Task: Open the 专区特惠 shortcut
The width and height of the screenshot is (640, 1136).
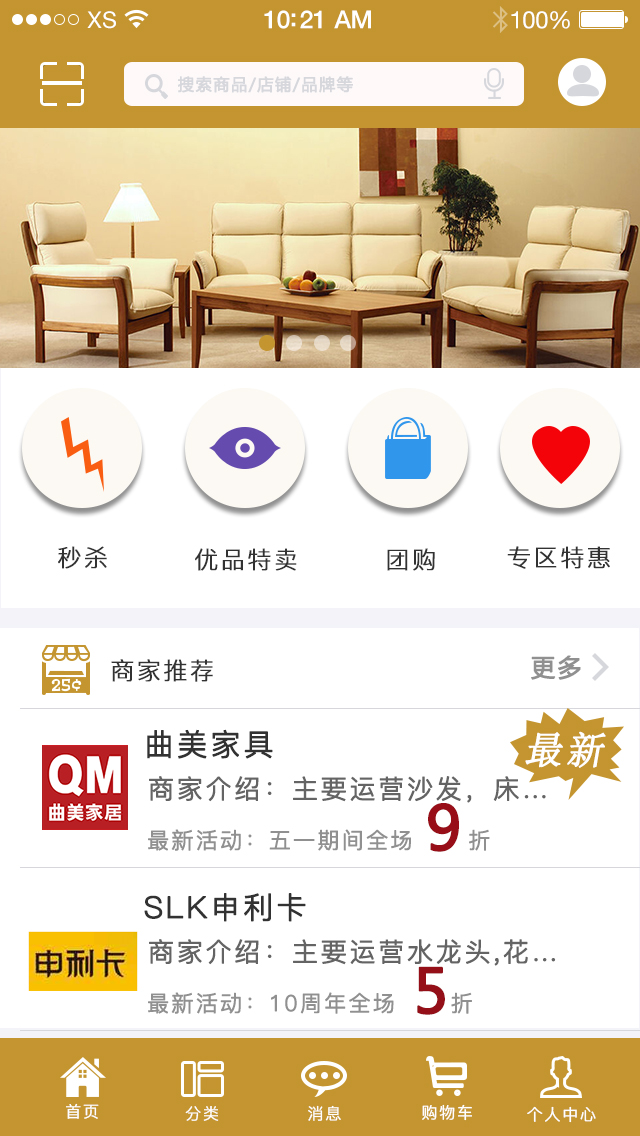Action: (560, 450)
